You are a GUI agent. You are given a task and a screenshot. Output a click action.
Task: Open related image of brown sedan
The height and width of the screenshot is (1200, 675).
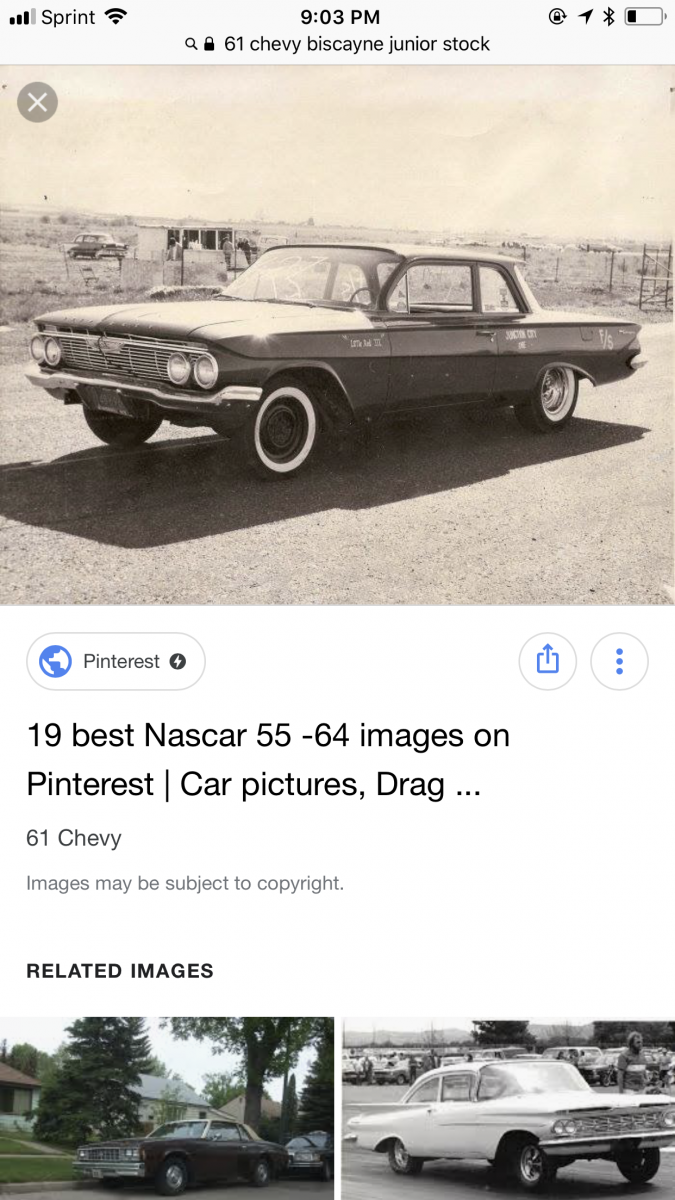click(x=167, y=1108)
